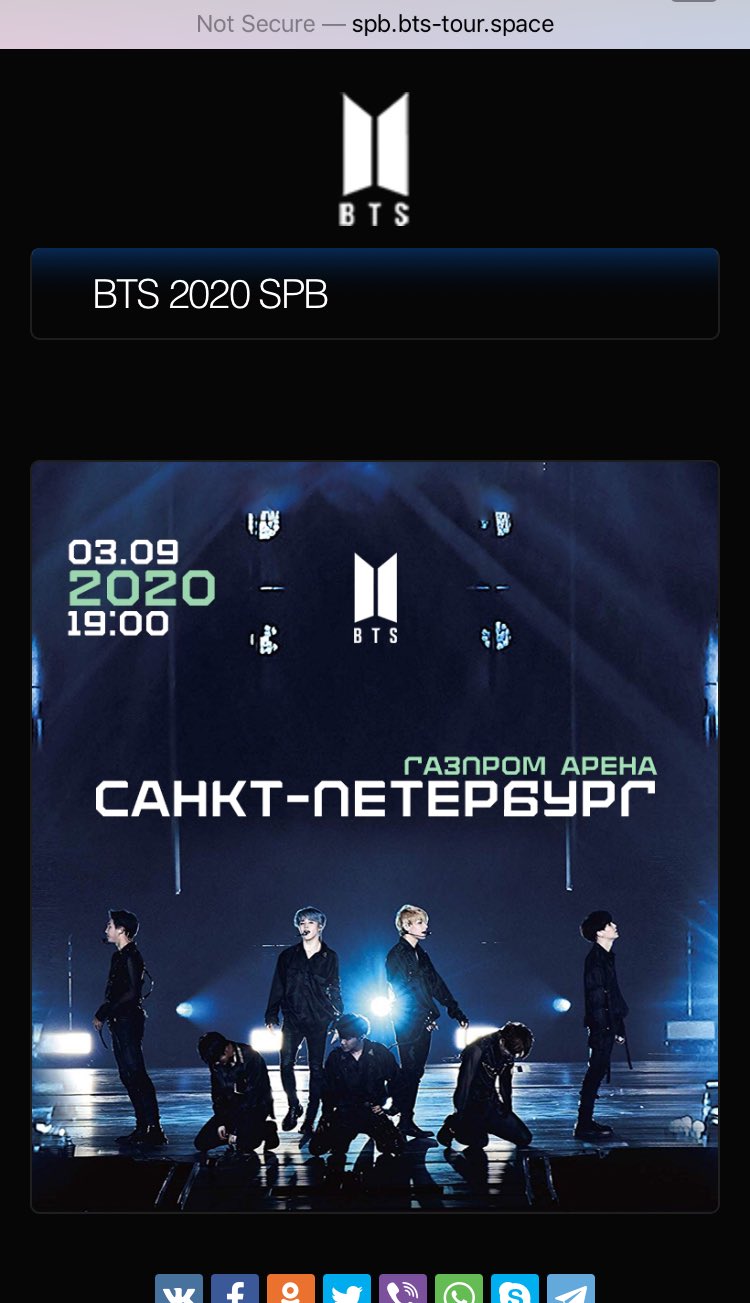The height and width of the screenshot is (1303, 750).
Task: Share the page via Telegram
Action: [x=571, y=1291]
